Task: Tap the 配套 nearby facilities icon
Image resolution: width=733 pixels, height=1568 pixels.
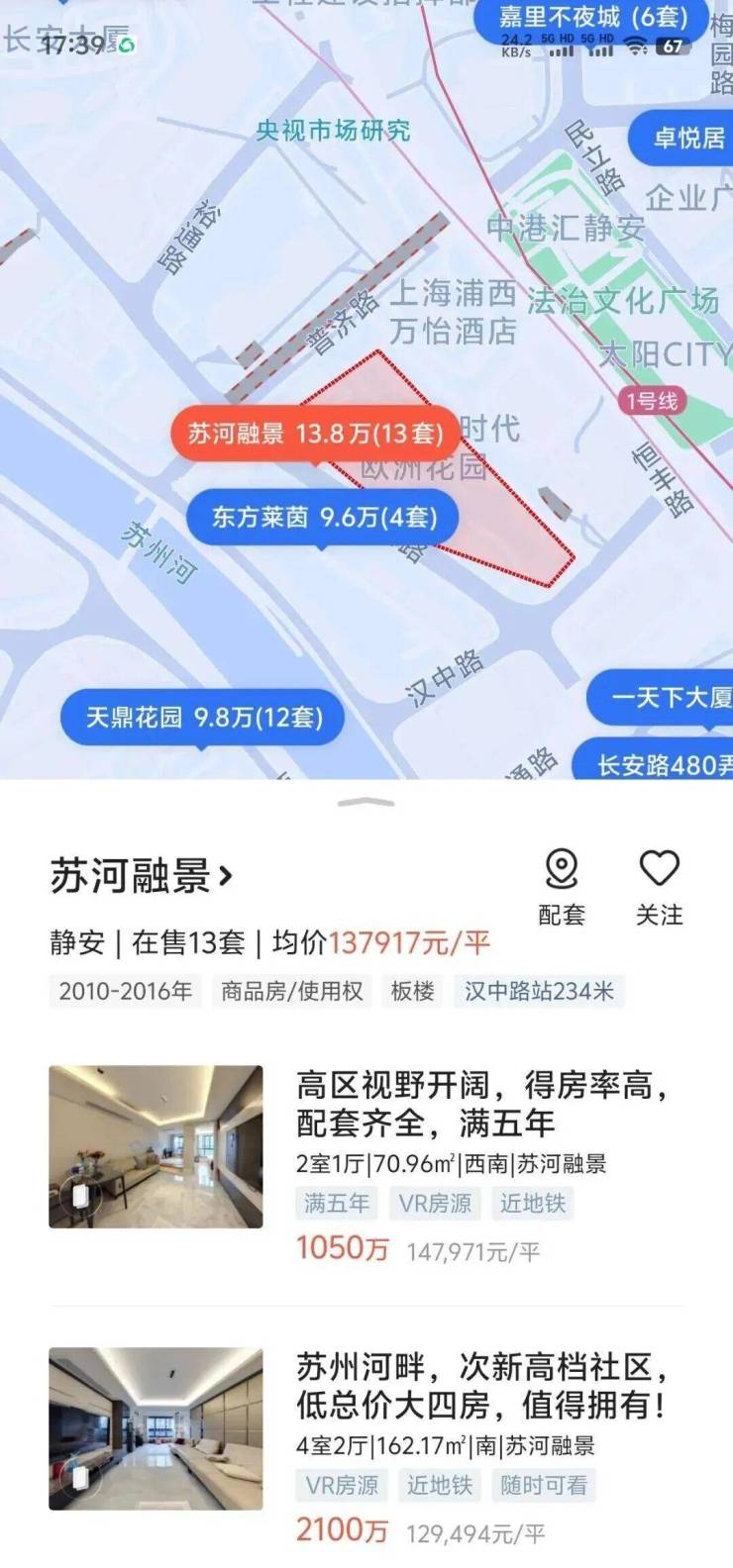Action: 561,886
